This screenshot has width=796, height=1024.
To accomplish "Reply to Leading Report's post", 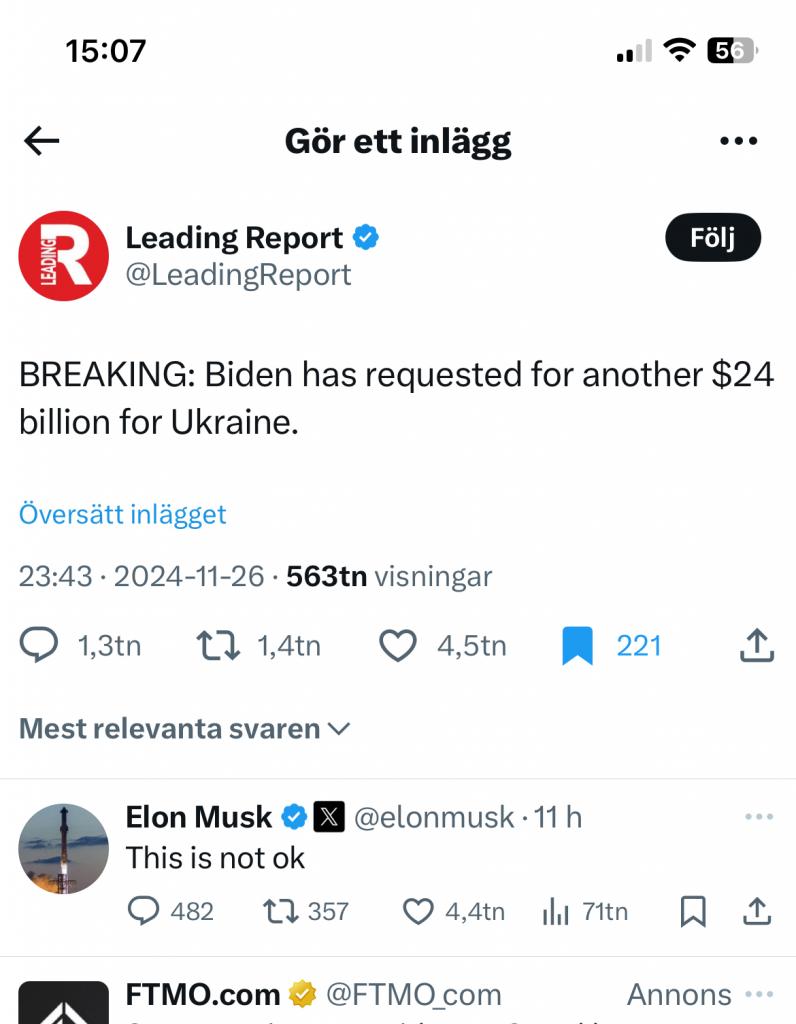I will [39, 646].
